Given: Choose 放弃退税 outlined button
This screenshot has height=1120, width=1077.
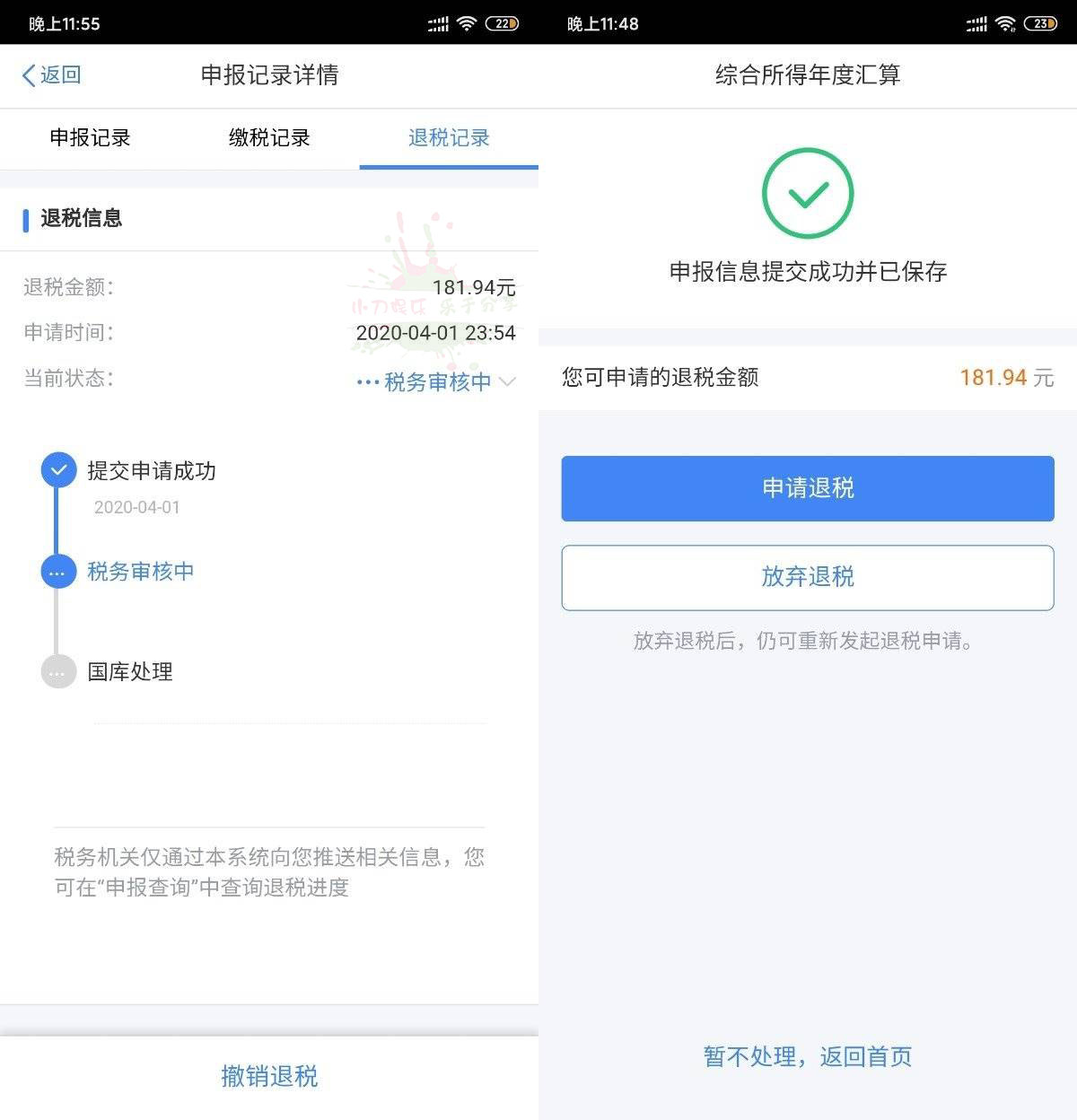Looking at the screenshot, I should (x=808, y=577).
